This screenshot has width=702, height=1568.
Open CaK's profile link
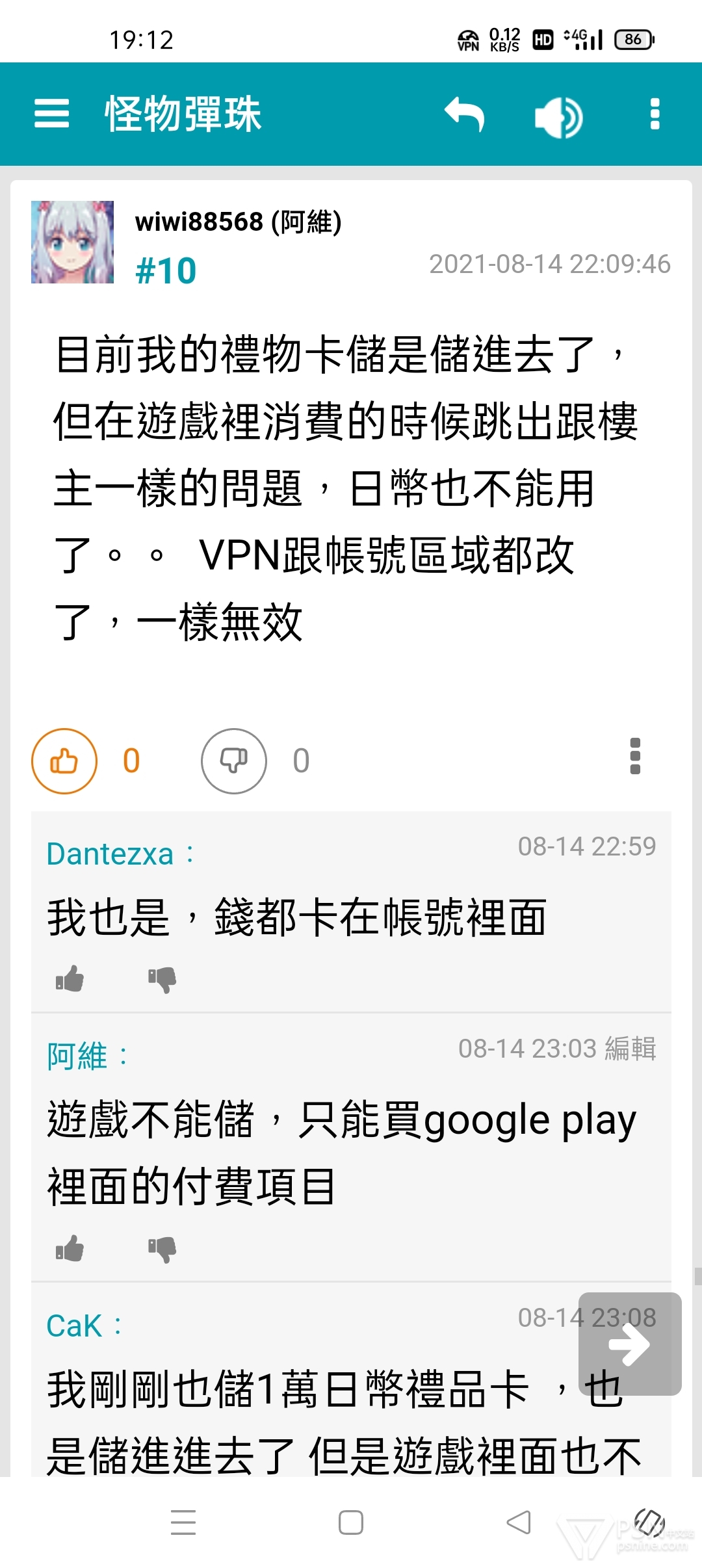click(74, 1326)
